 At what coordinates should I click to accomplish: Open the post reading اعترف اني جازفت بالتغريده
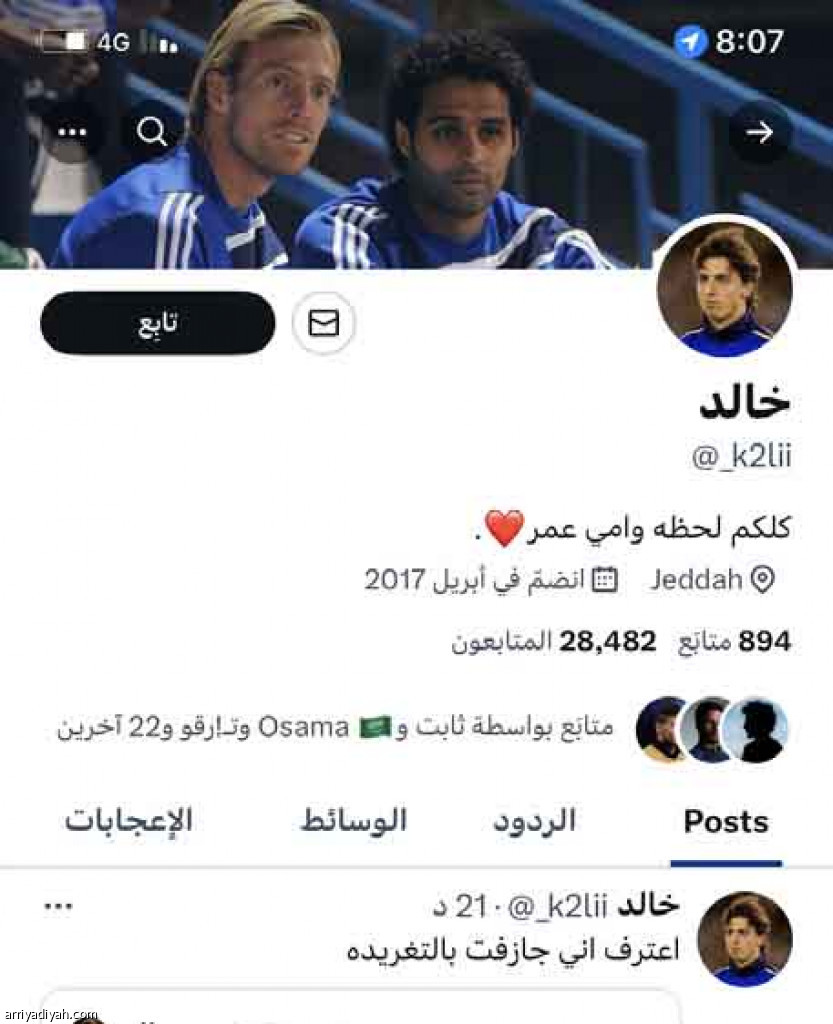pos(512,949)
